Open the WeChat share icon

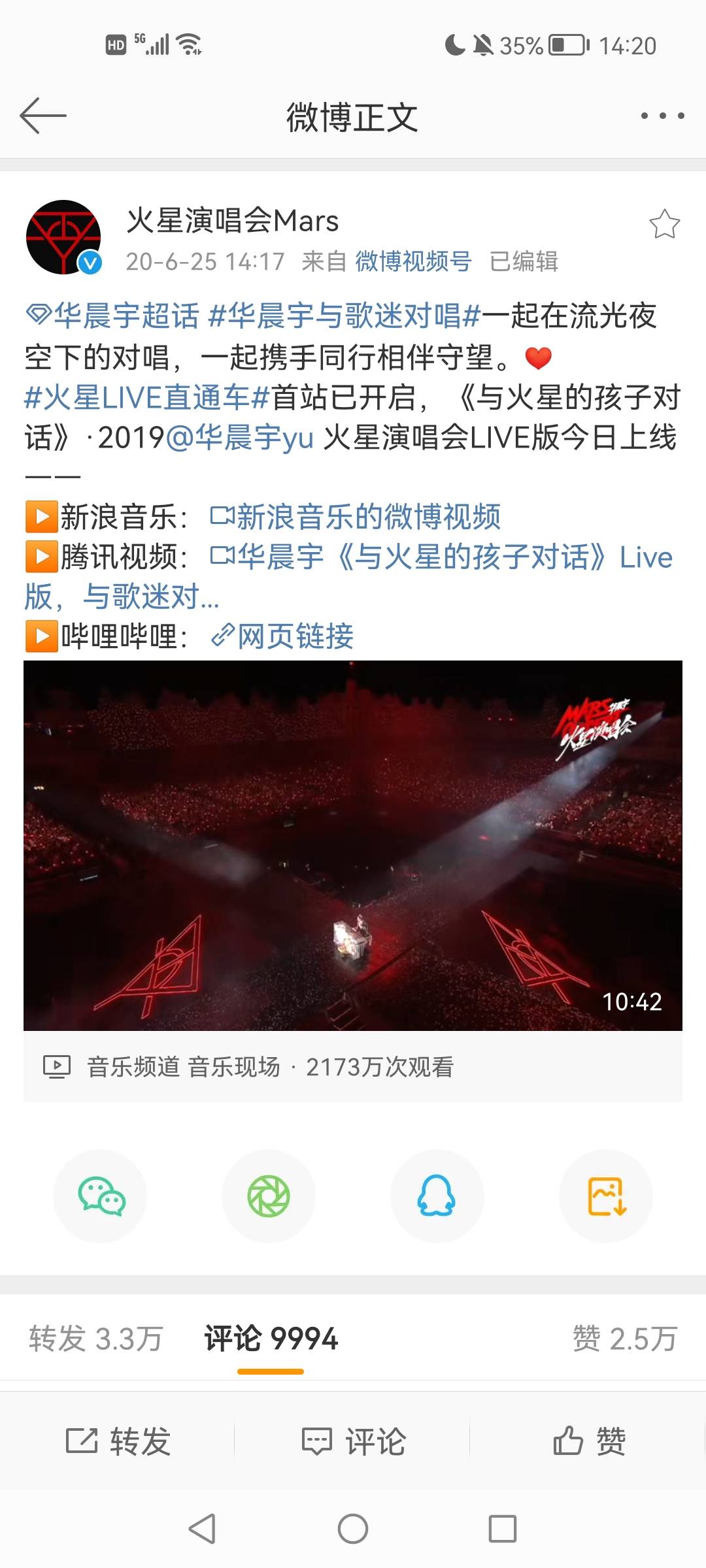click(x=101, y=1196)
